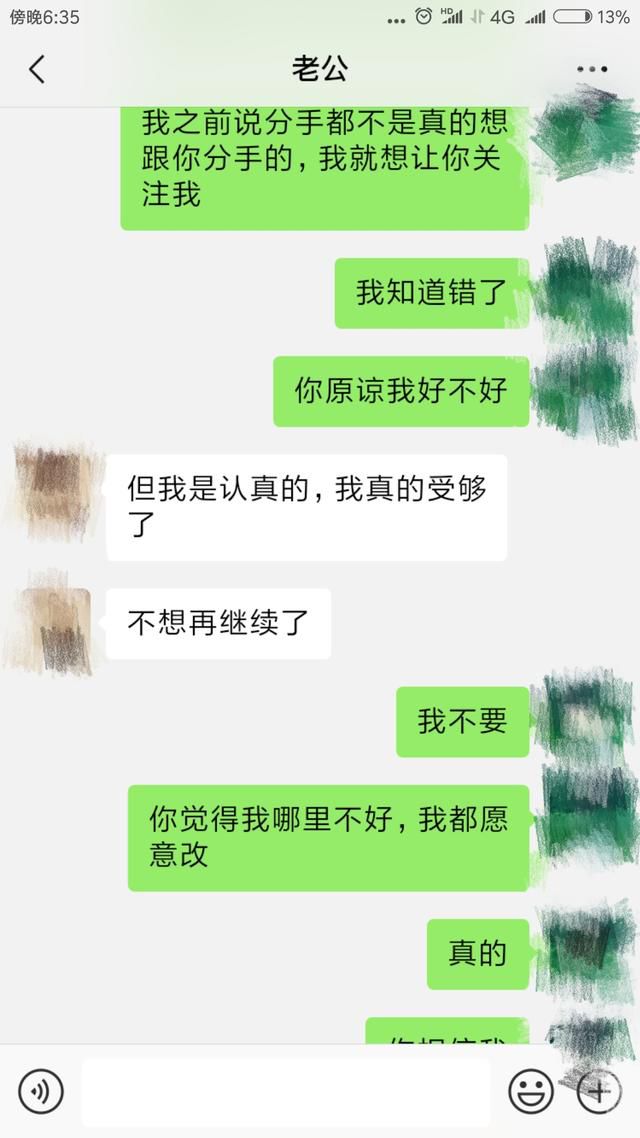Switch to voice message input

click(x=41, y=1091)
